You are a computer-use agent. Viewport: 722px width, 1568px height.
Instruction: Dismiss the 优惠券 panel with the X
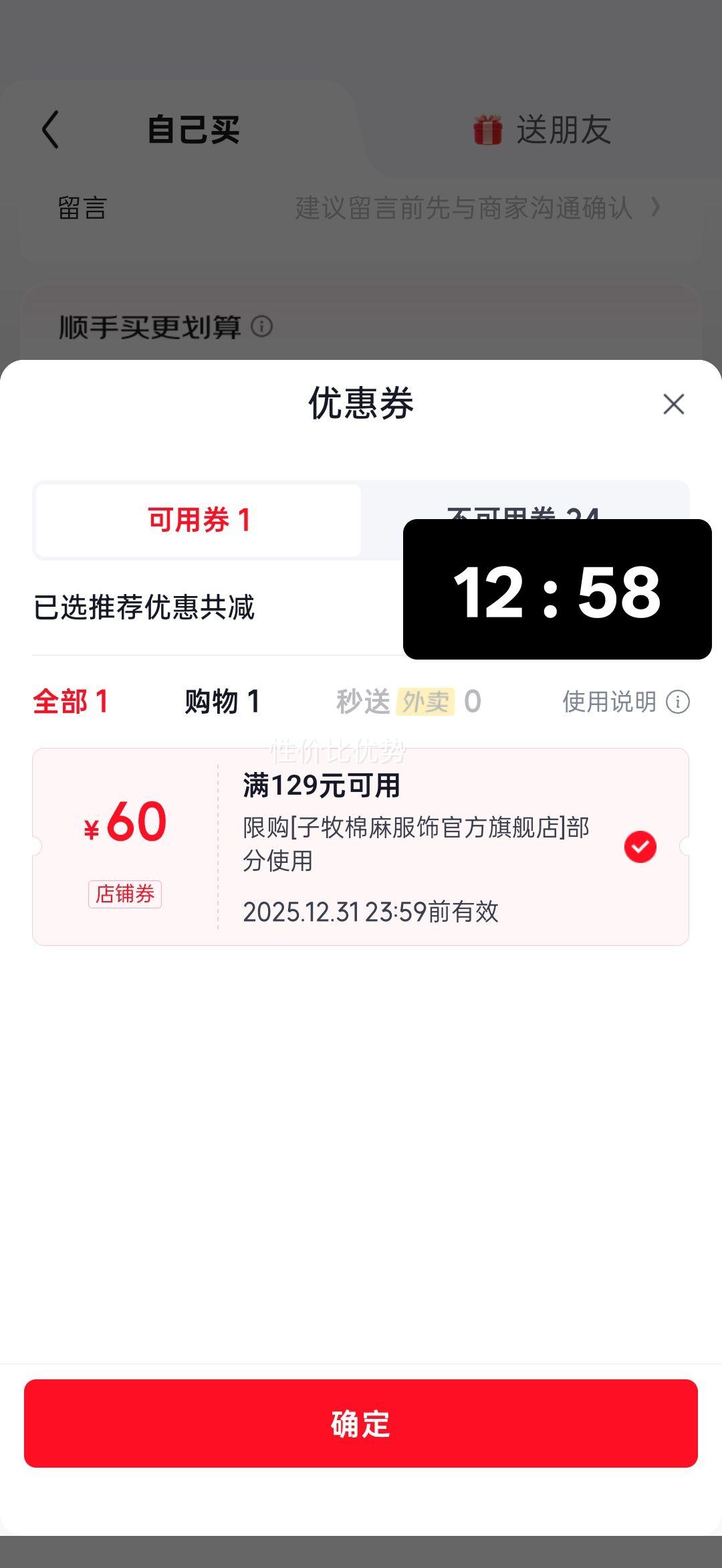pos(673,404)
